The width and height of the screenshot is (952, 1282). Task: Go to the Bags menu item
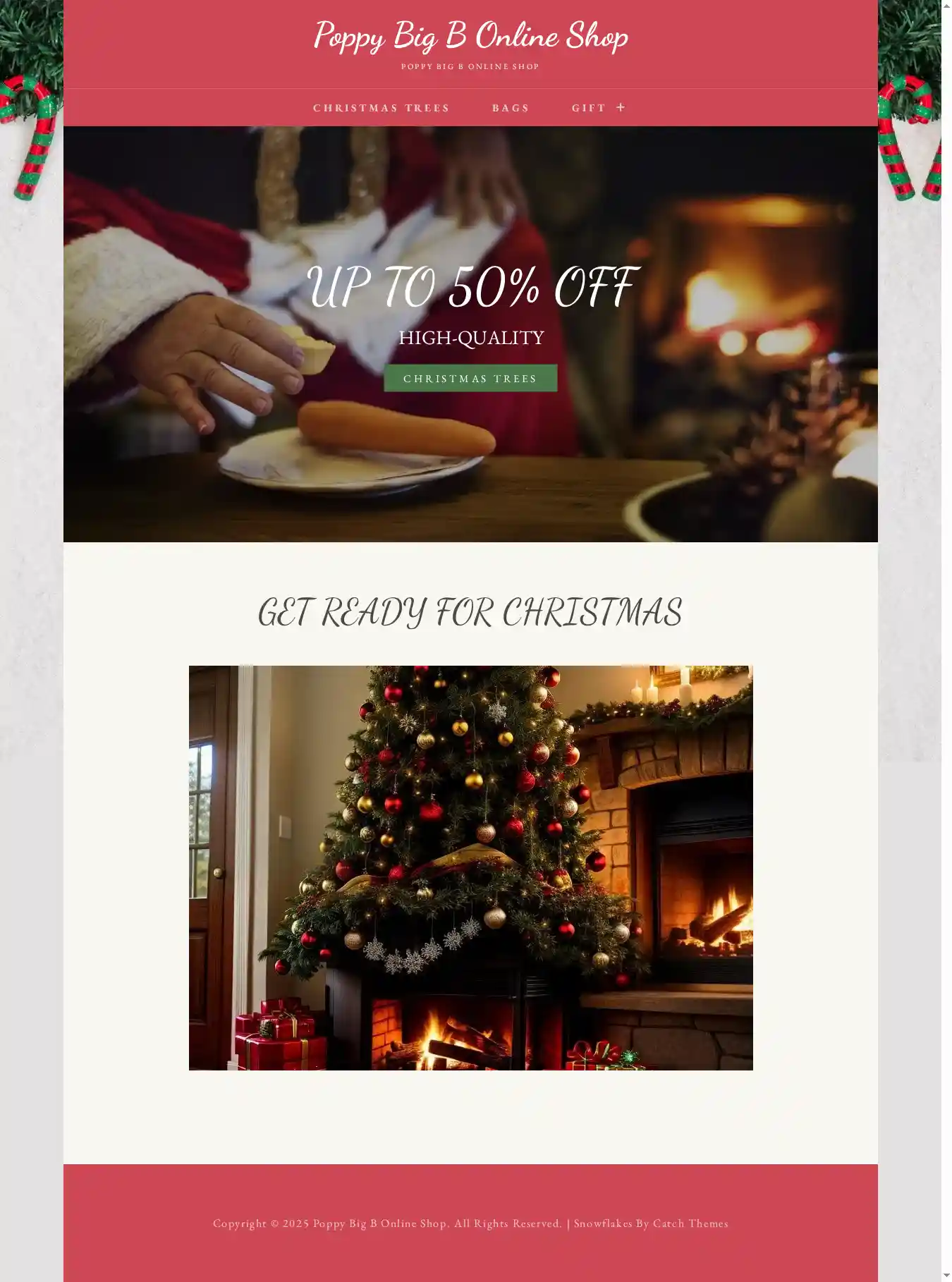click(511, 108)
